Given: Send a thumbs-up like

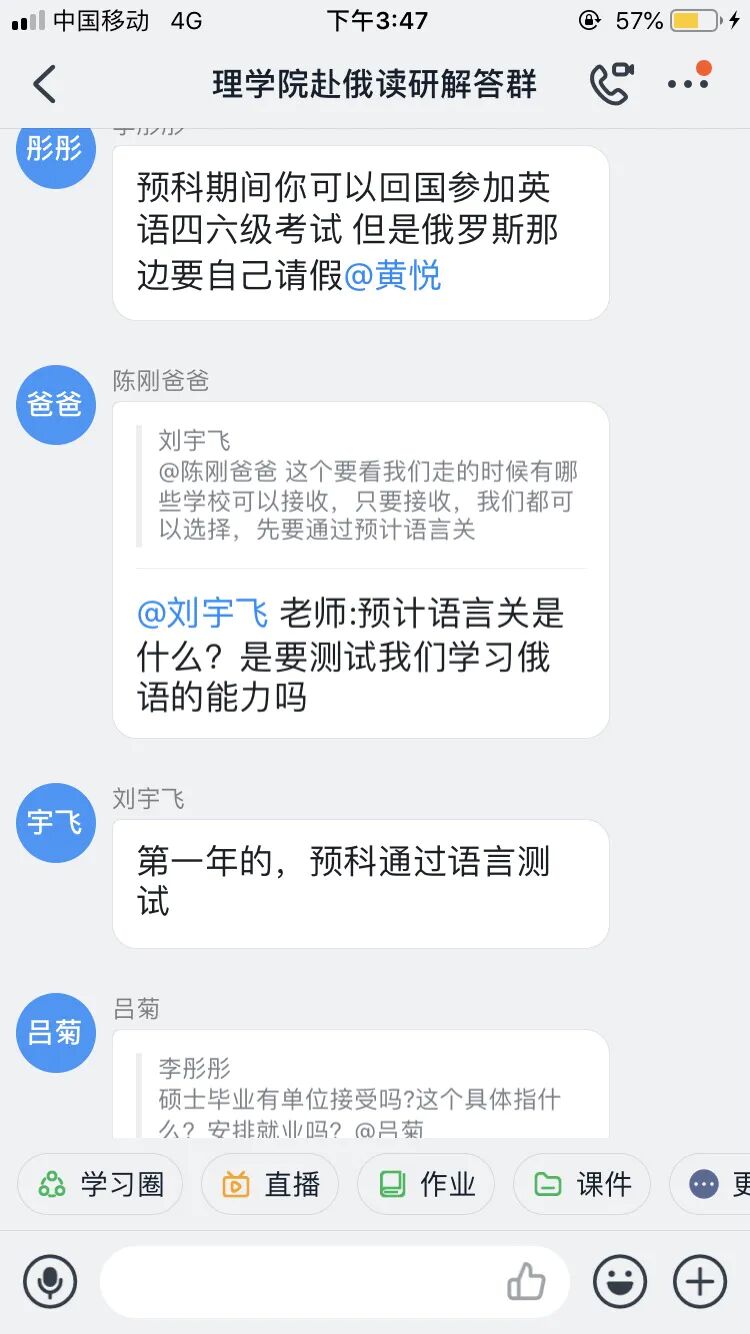Looking at the screenshot, I should [x=527, y=1281].
